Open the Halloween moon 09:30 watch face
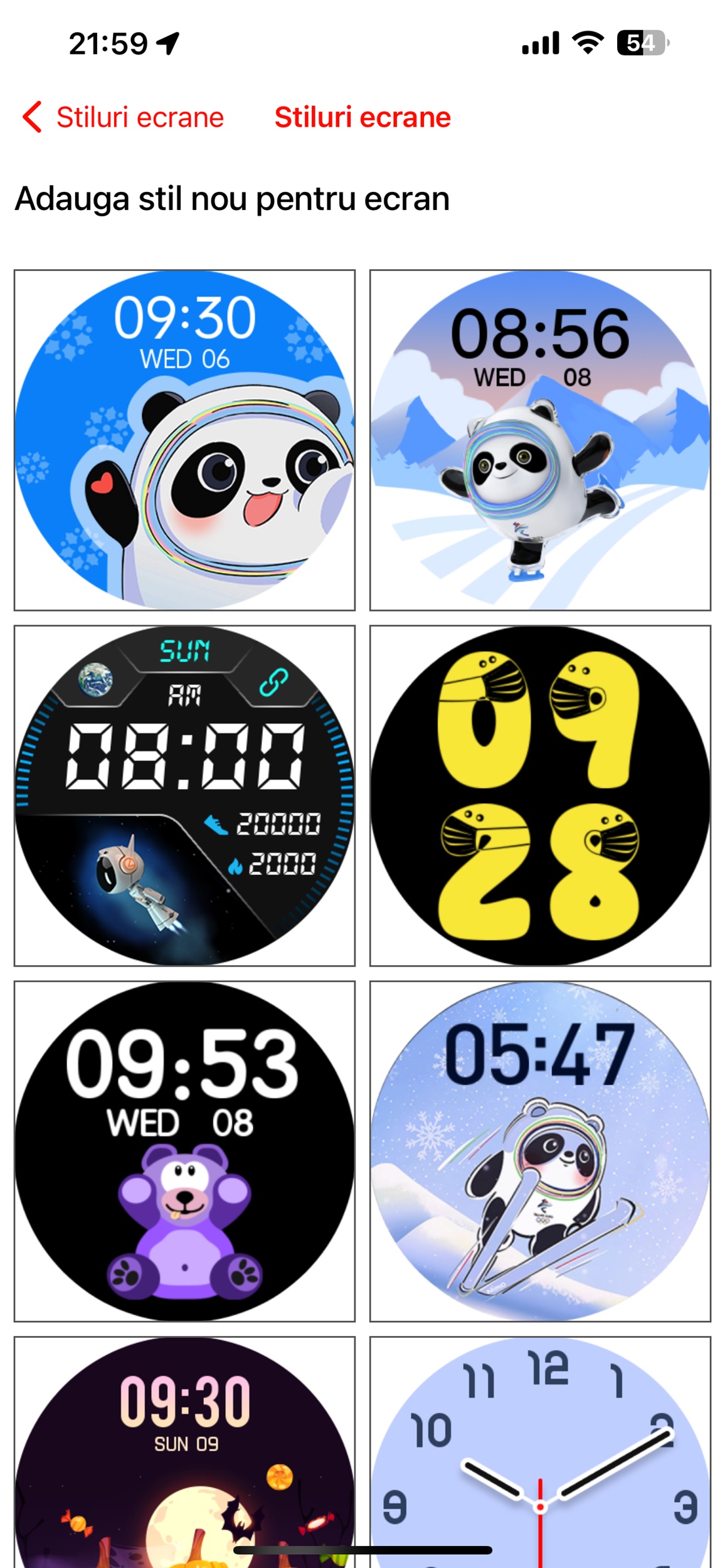The height and width of the screenshot is (1568, 725). click(x=184, y=1452)
